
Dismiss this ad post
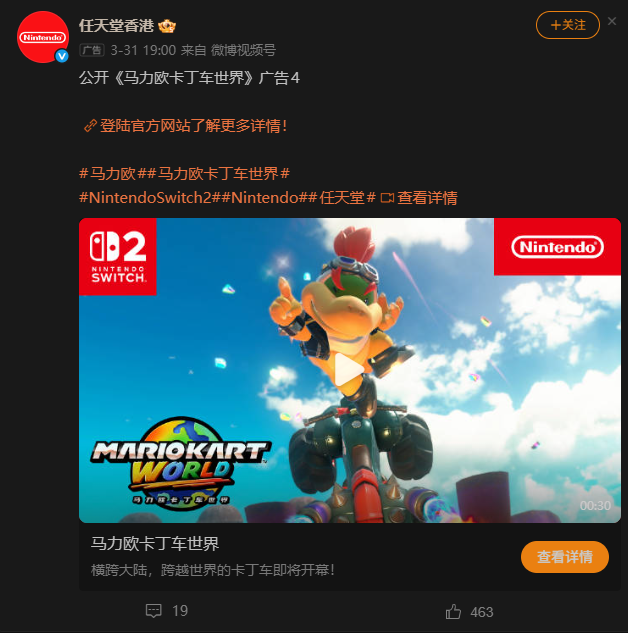pyautogui.click(x=612, y=21)
